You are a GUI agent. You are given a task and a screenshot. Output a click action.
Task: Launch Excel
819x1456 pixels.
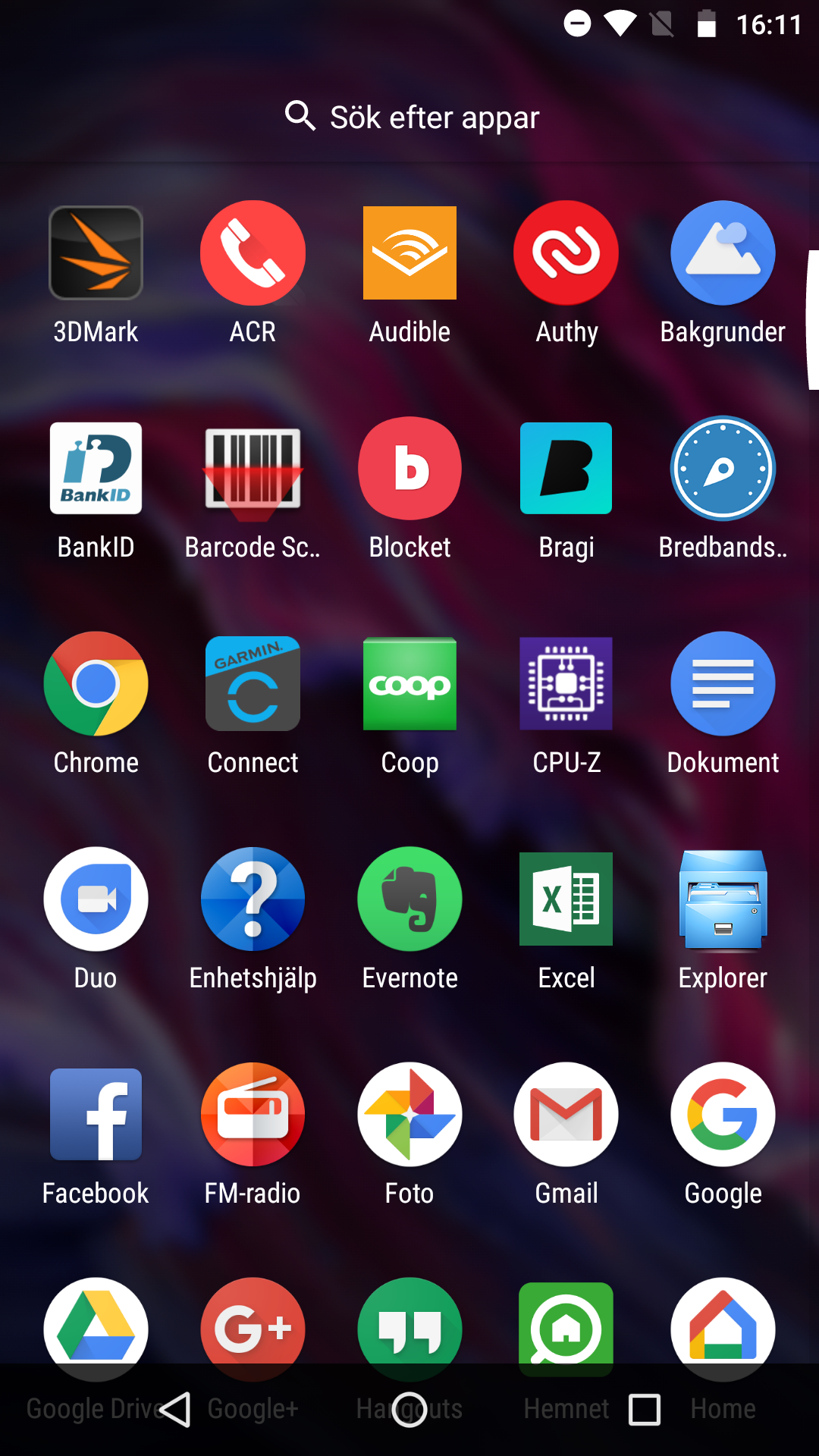coord(566,899)
